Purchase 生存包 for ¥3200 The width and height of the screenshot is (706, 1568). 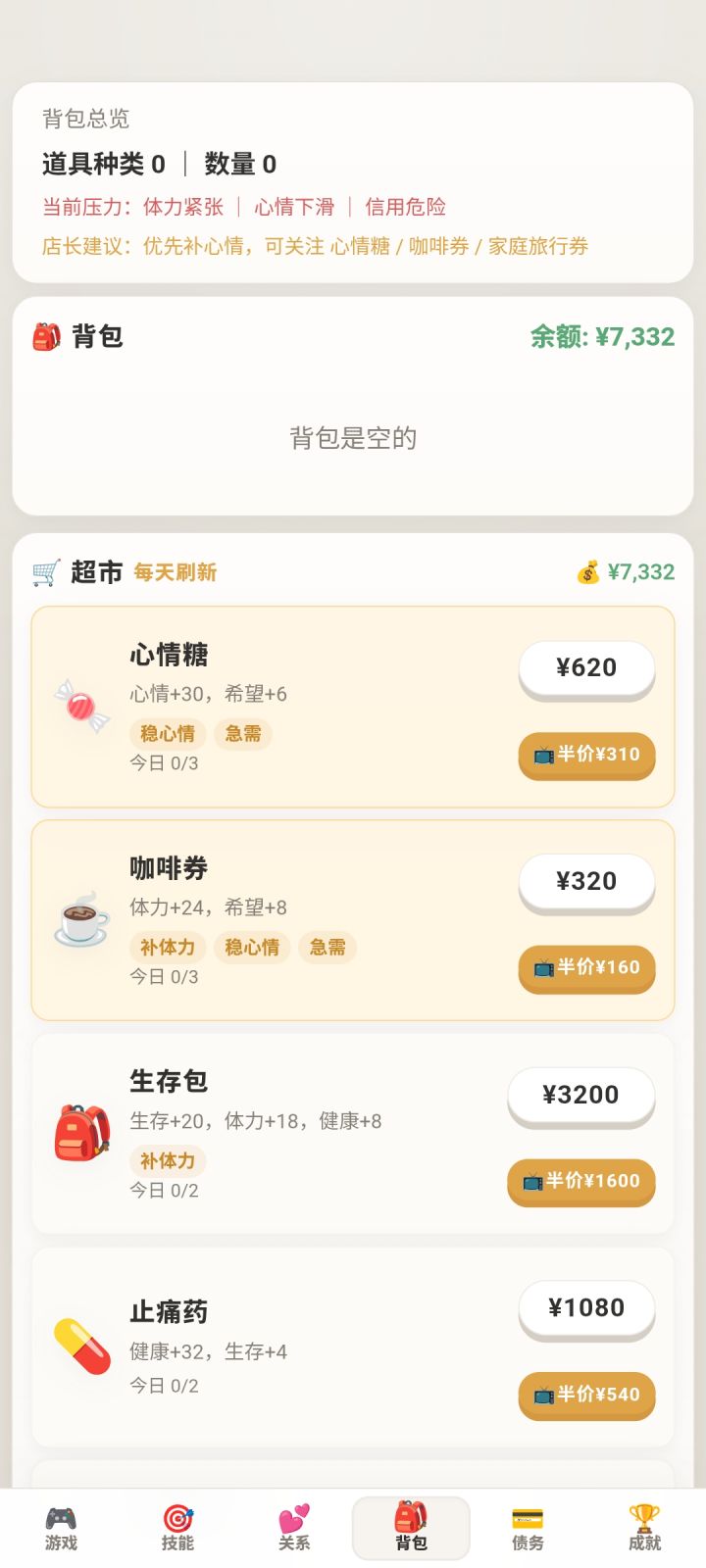(x=581, y=1096)
